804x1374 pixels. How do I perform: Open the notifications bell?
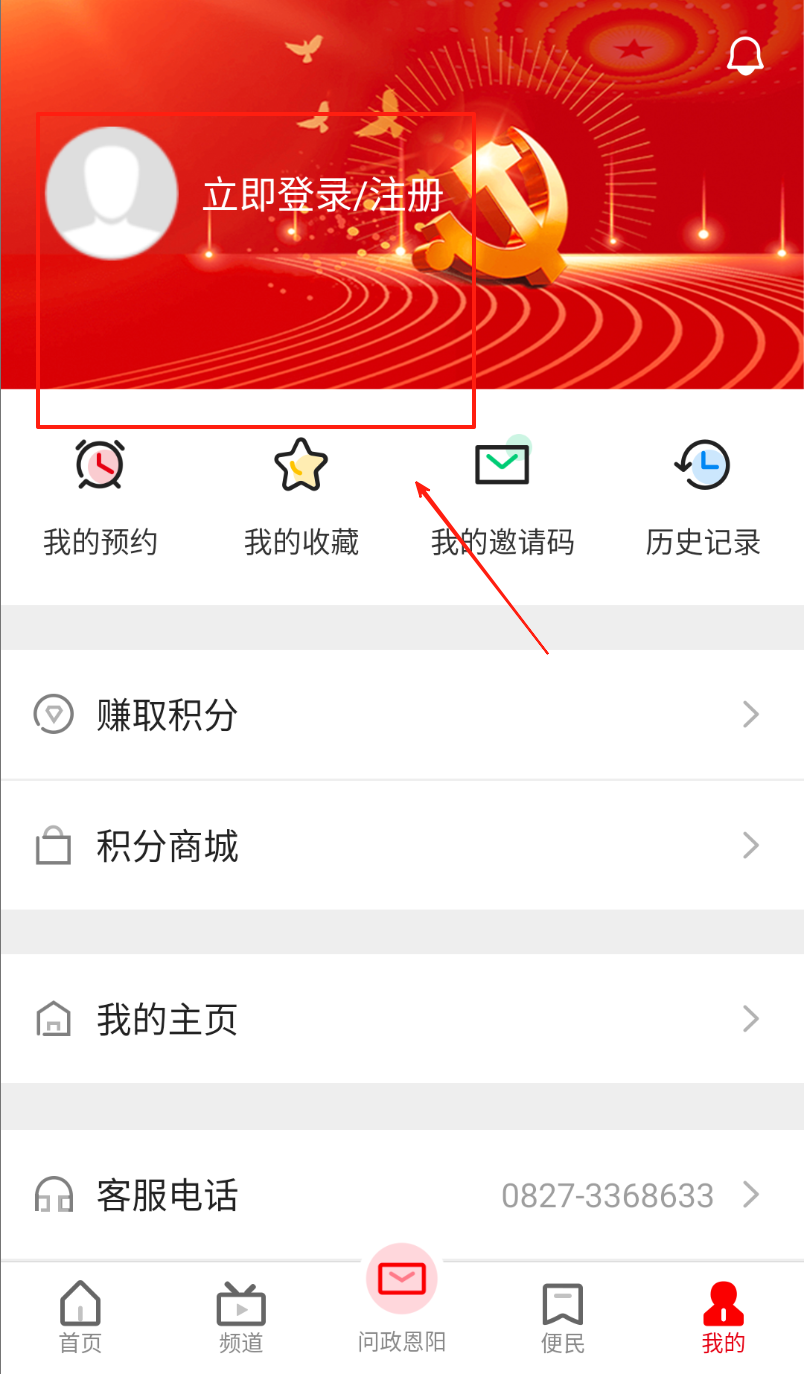(745, 56)
